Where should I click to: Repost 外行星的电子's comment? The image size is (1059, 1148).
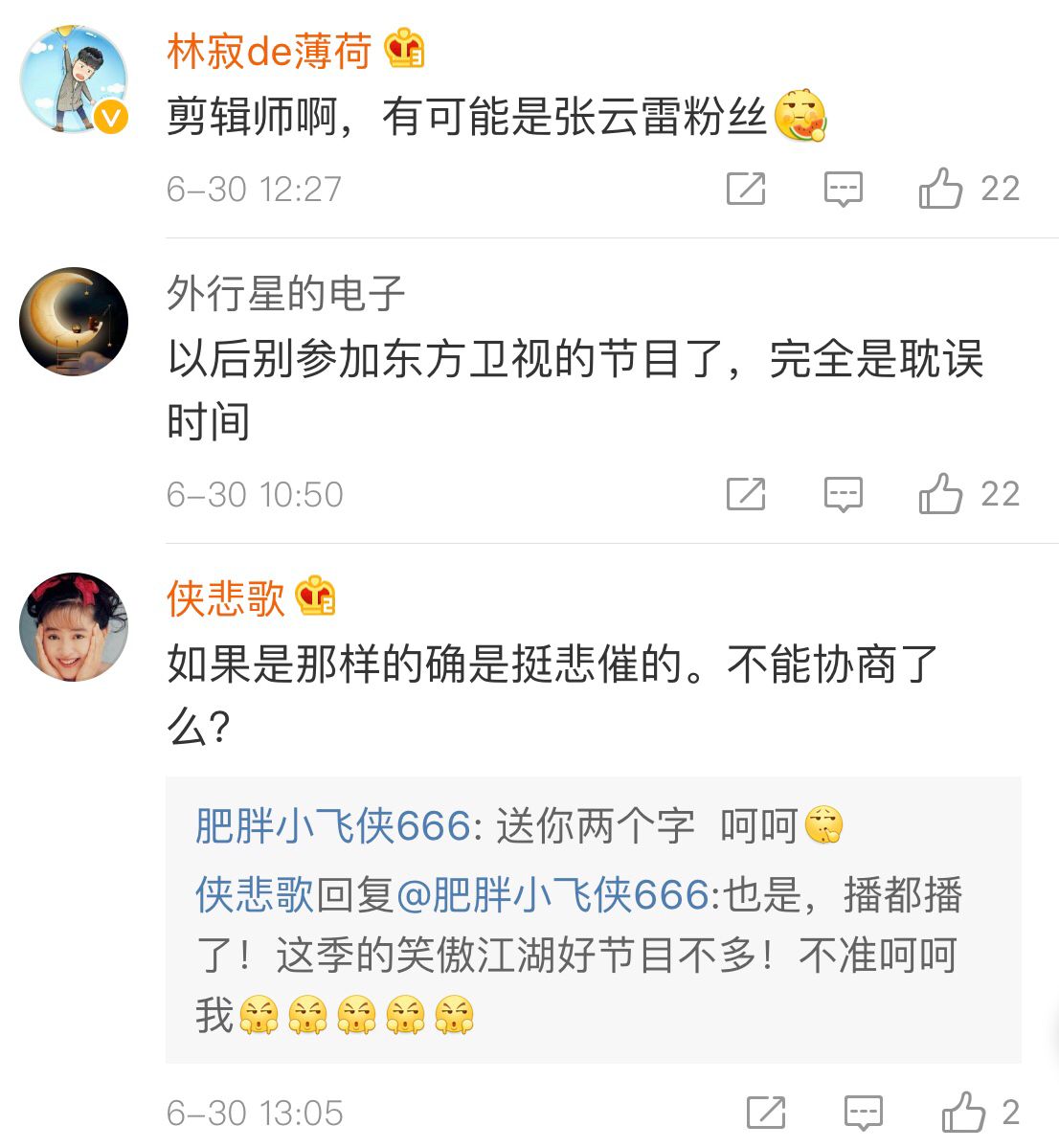pyautogui.click(x=746, y=494)
